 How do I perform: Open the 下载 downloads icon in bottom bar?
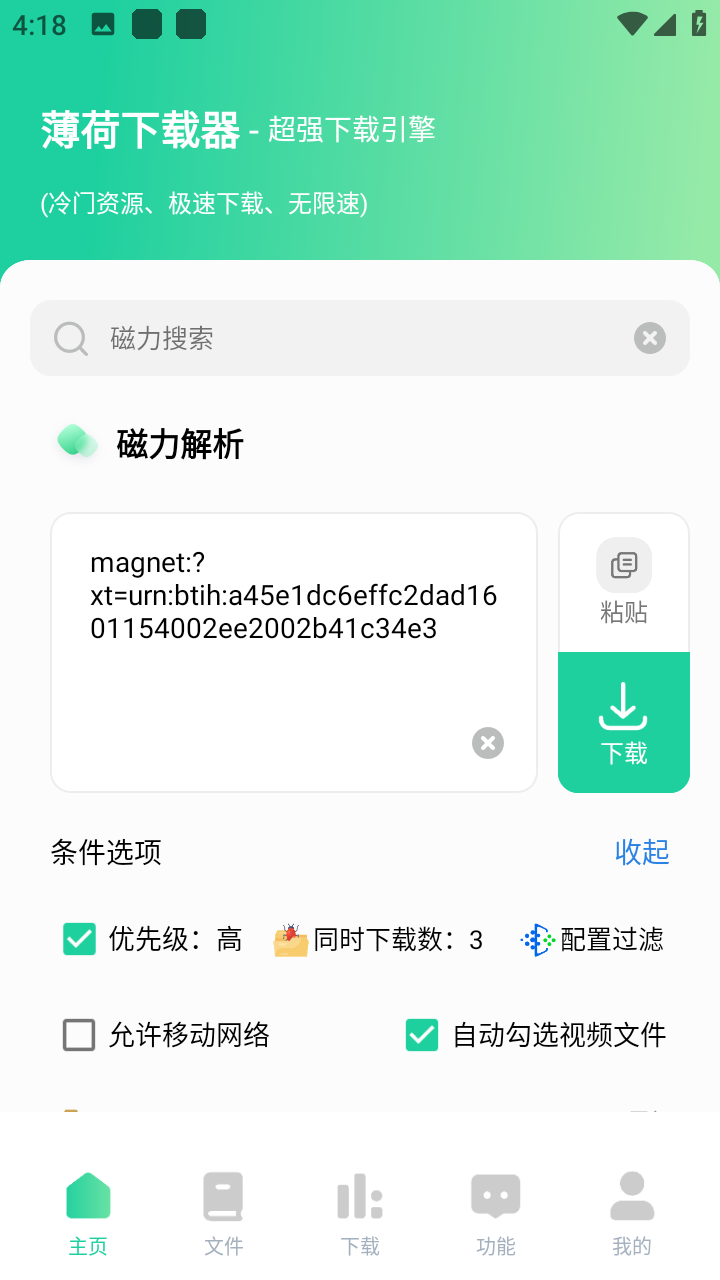pyautogui.click(x=359, y=1195)
